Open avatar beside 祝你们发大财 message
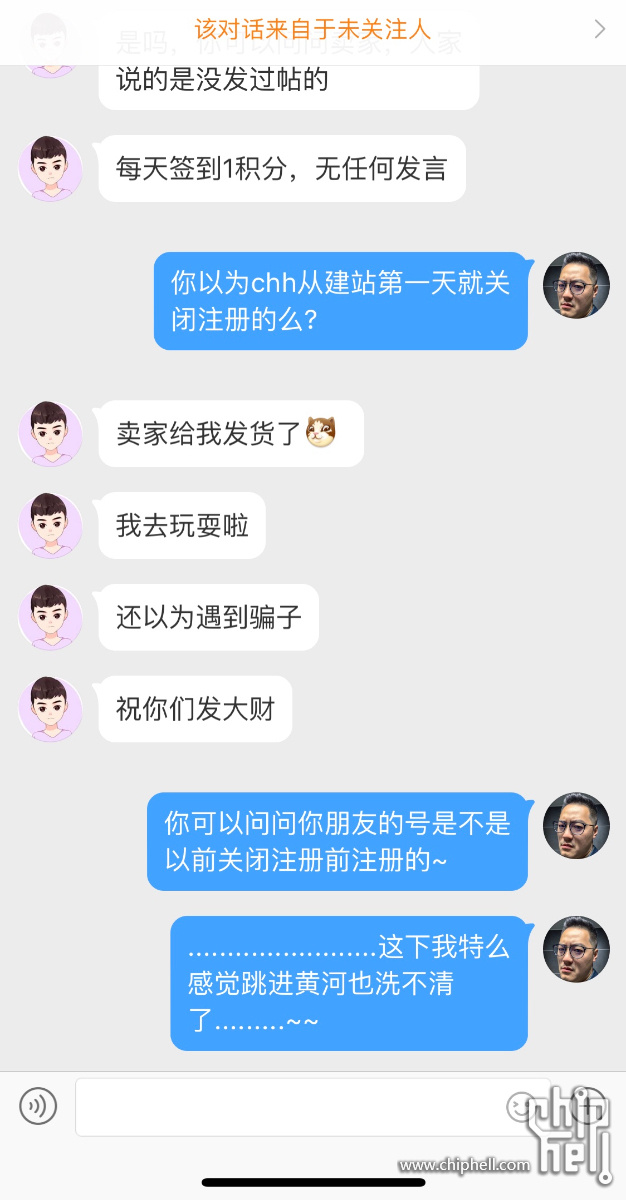Viewport: 626px width, 1200px height. point(50,709)
